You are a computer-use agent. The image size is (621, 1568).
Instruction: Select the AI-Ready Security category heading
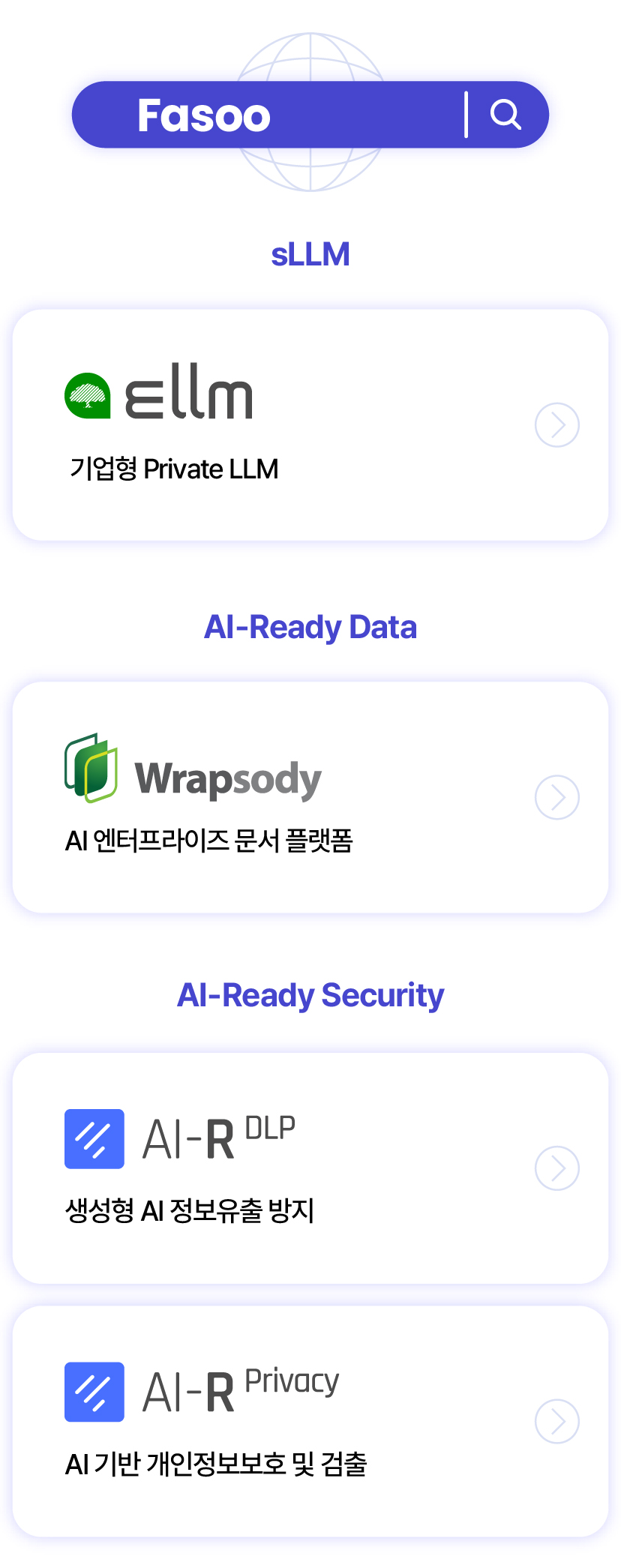click(310, 996)
